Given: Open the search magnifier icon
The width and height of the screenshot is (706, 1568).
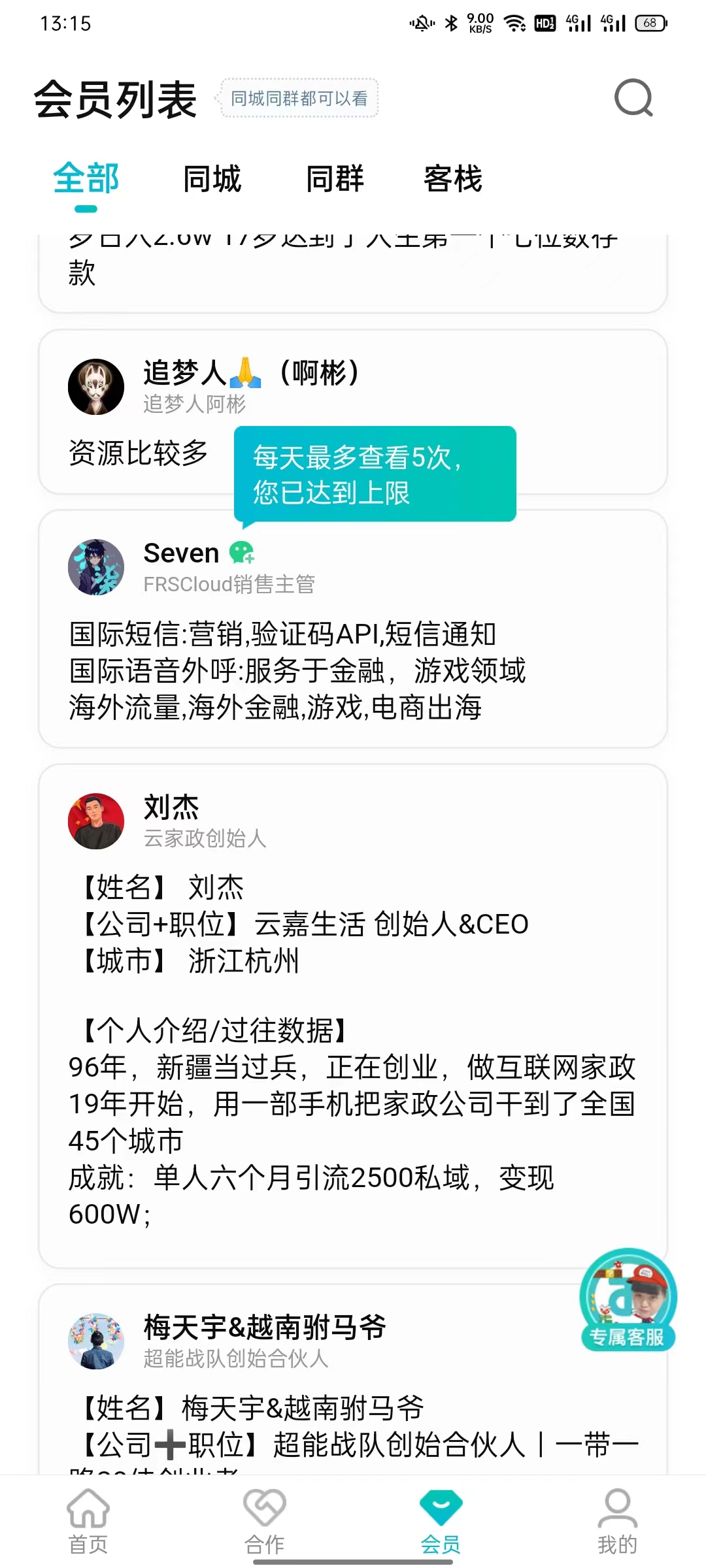Looking at the screenshot, I should pos(633,98).
